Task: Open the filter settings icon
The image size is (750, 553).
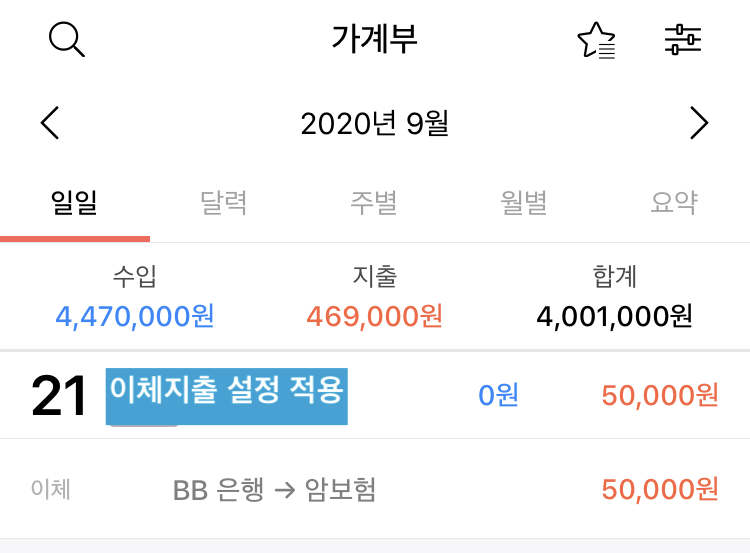Action: [683, 40]
